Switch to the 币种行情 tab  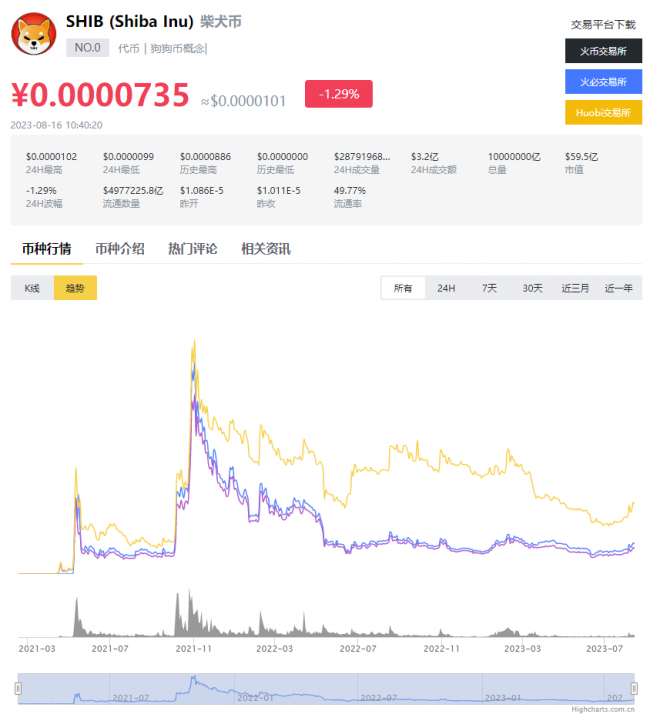(46, 249)
